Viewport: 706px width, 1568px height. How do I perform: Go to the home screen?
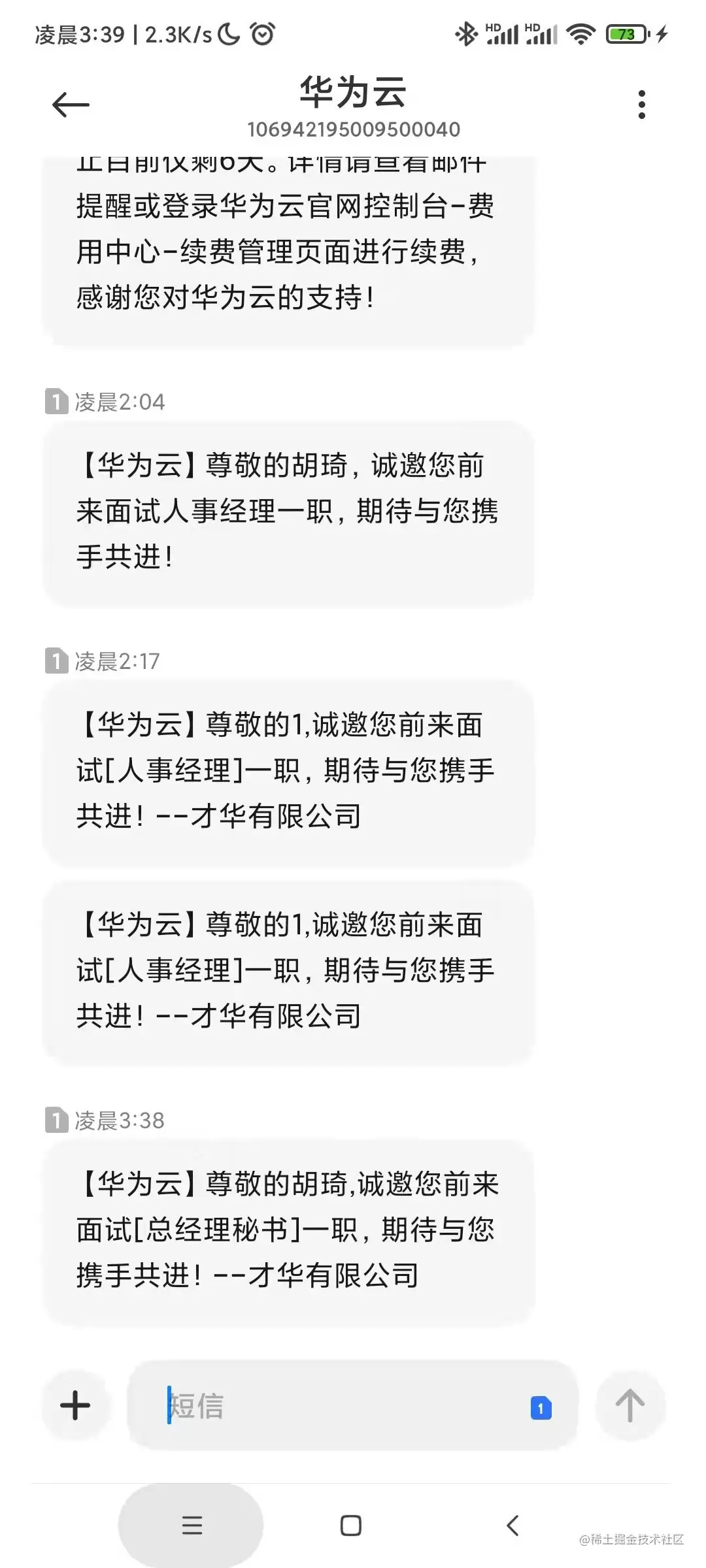[x=351, y=1526]
